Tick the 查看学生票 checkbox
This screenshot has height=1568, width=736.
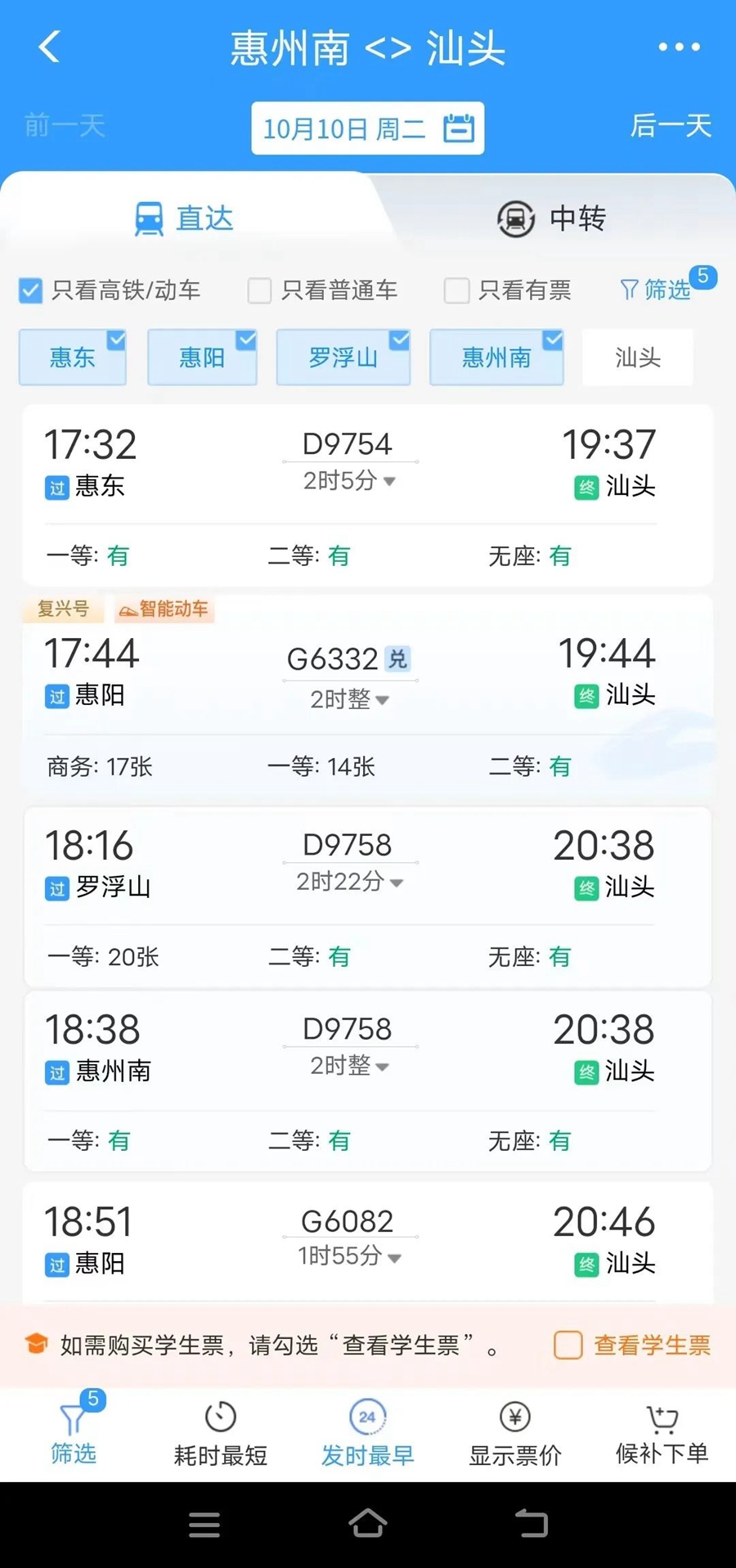pyautogui.click(x=568, y=1345)
